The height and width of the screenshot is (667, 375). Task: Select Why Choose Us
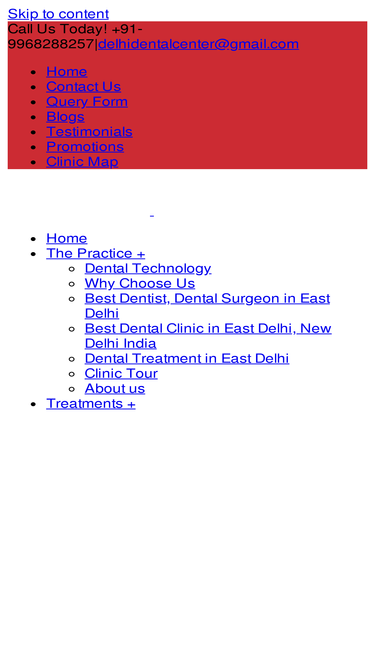tap(140, 283)
